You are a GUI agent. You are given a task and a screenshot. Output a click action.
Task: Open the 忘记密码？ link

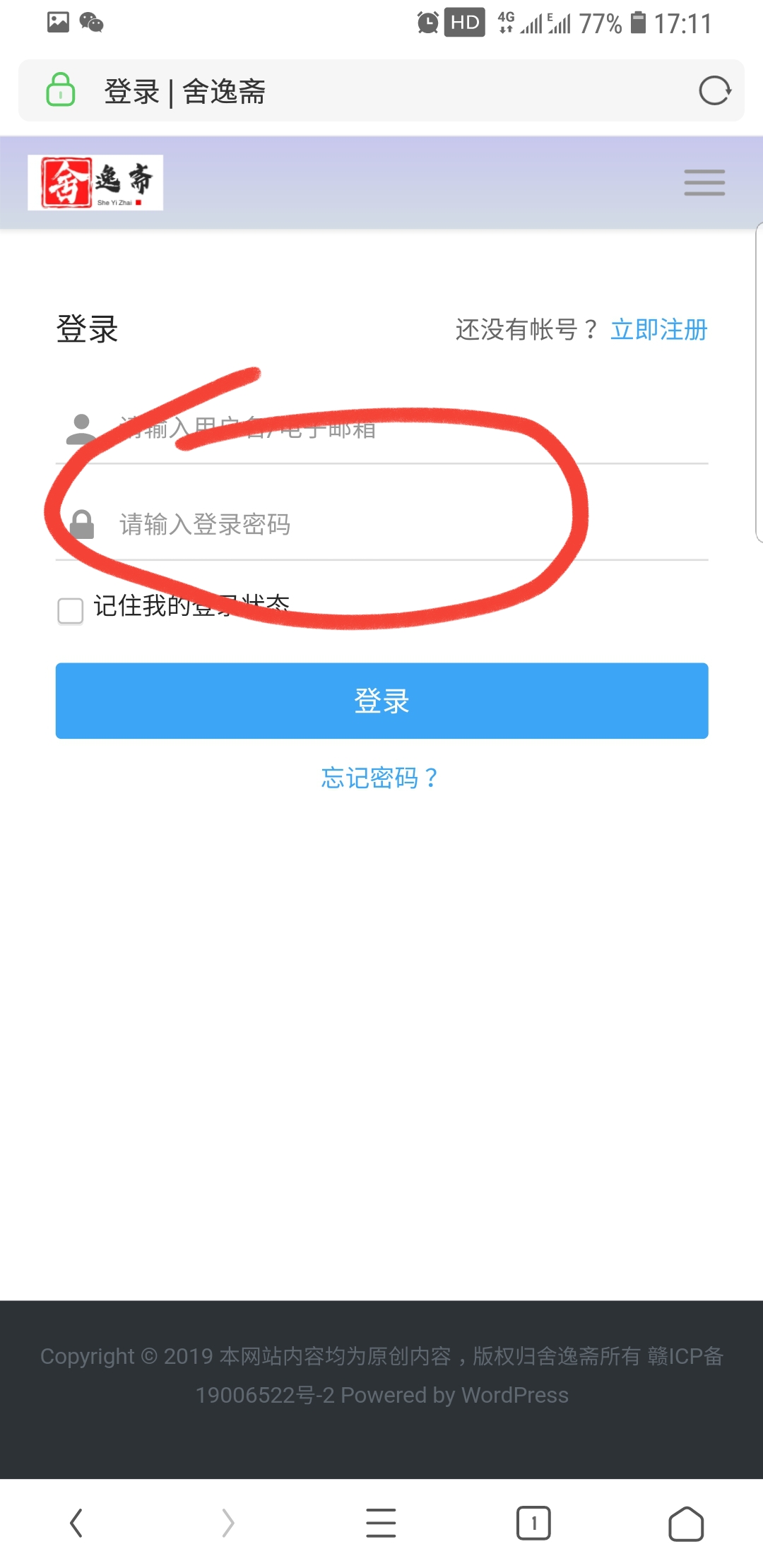point(380,778)
